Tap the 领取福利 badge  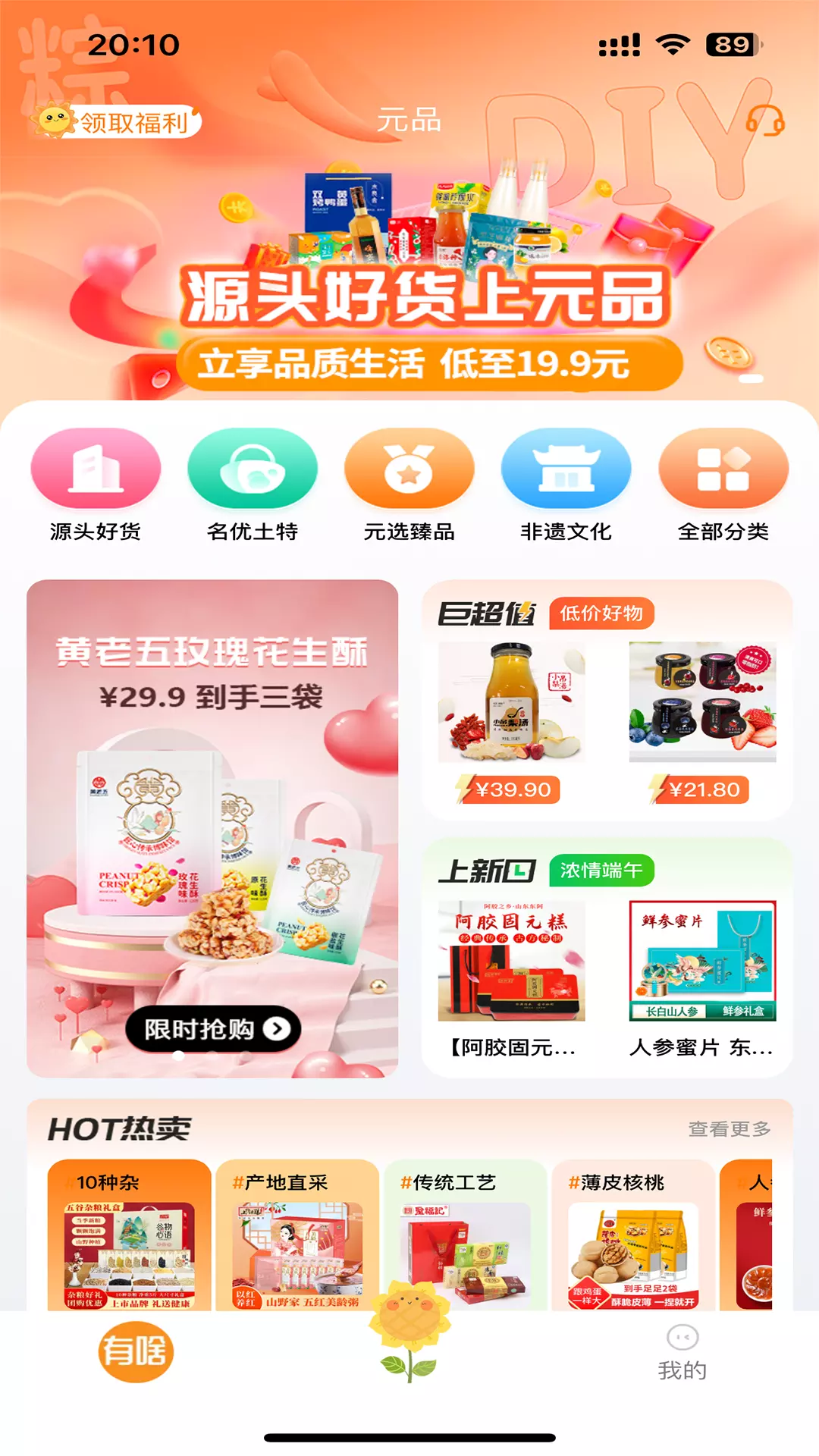coord(116,121)
